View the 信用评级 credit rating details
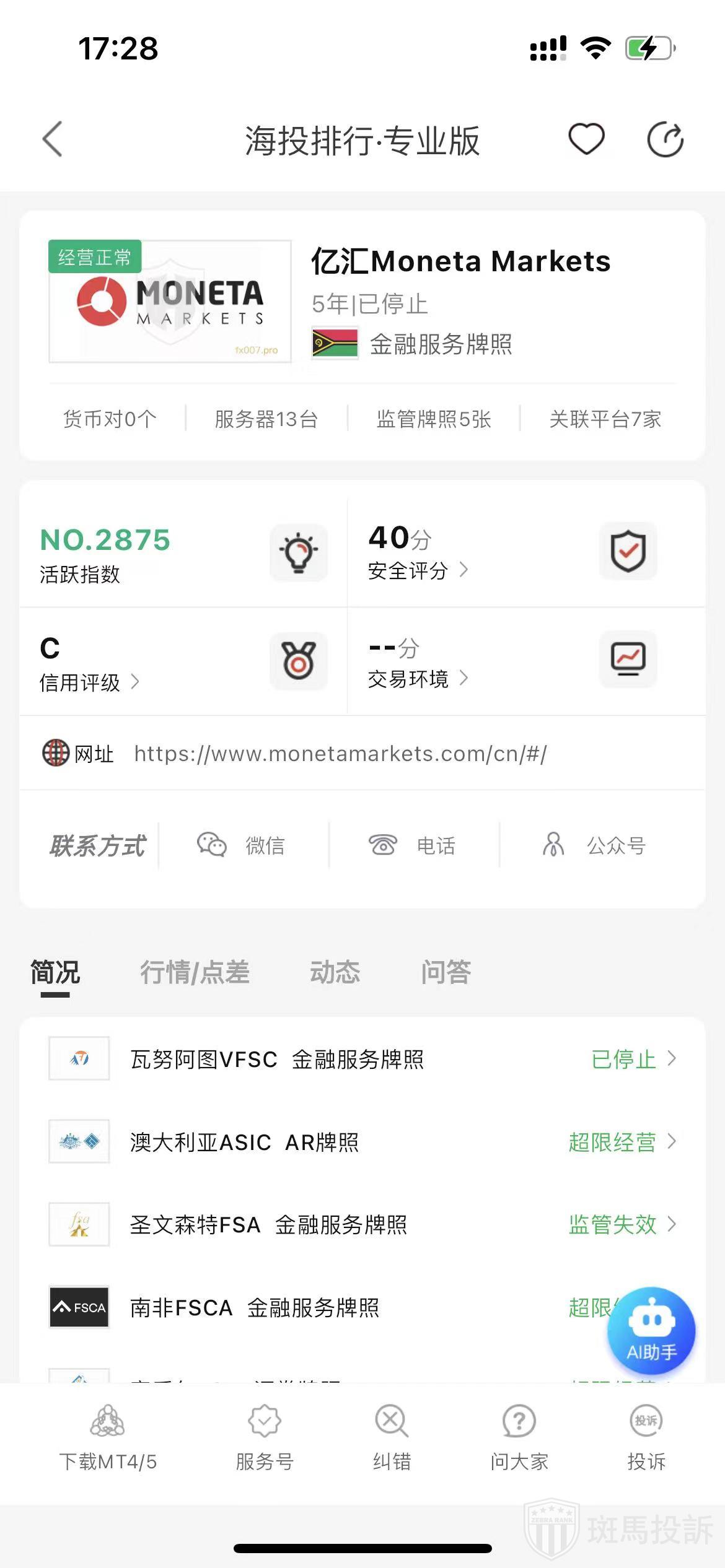 [x=89, y=682]
